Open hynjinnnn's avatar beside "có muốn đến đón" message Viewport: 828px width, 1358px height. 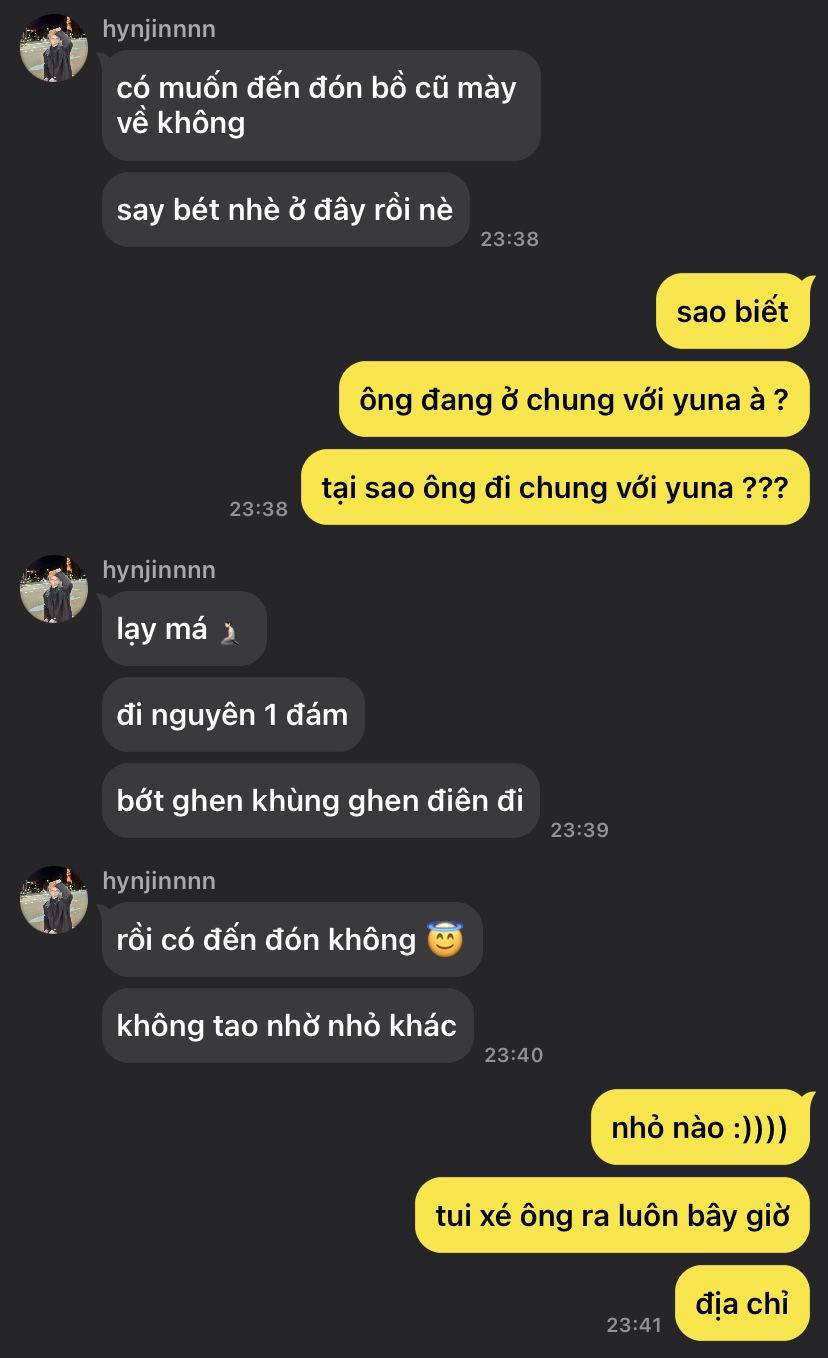(x=54, y=48)
